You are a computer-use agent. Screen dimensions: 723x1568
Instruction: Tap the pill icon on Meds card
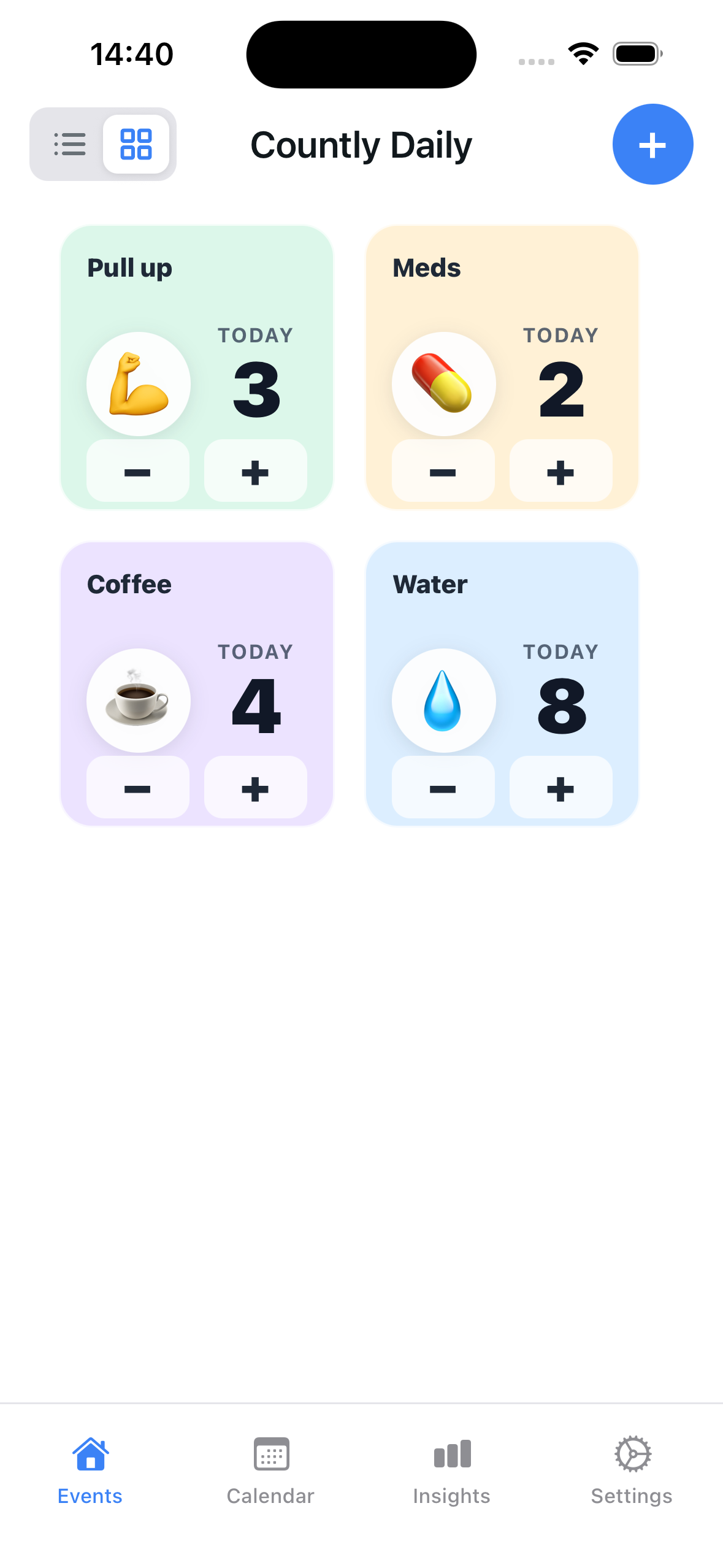443,383
